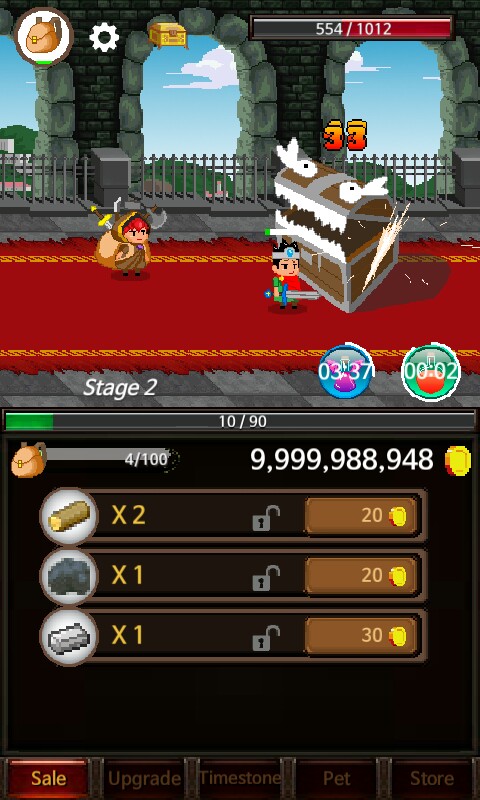
Task: Use the red potion skill
Action: tap(431, 371)
